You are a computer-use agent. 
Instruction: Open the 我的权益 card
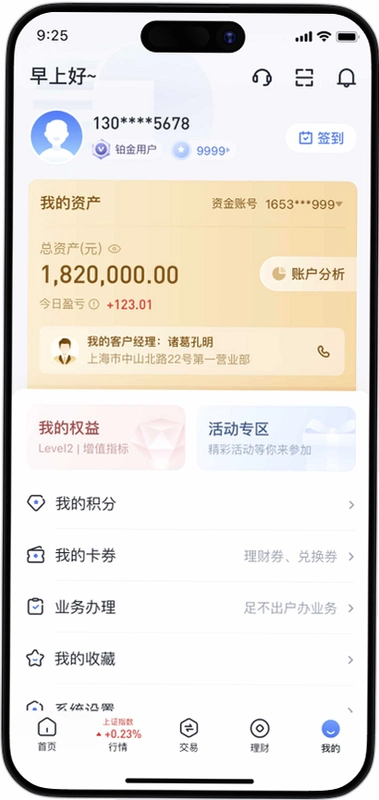tap(106, 437)
